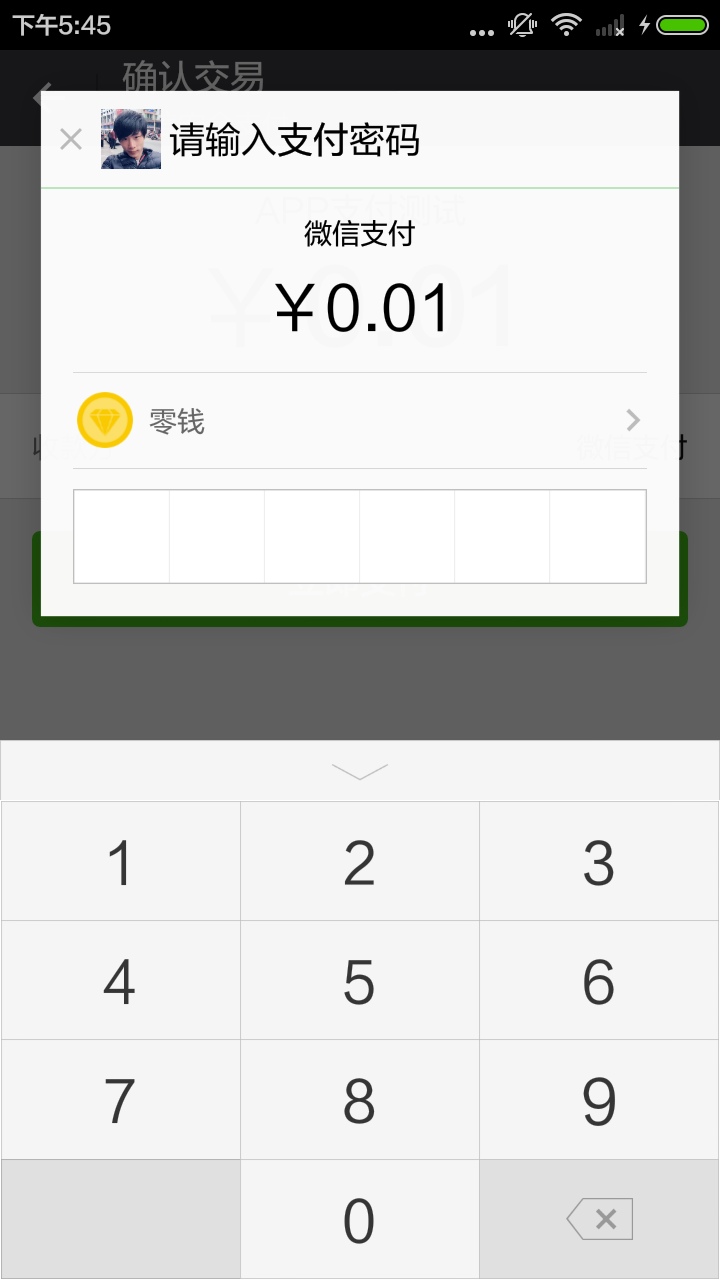Image resolution: width=720 pixels, height=1280 pixels.
Task: Enter digit 0 on the keypad
Action: pos(360,1219)
